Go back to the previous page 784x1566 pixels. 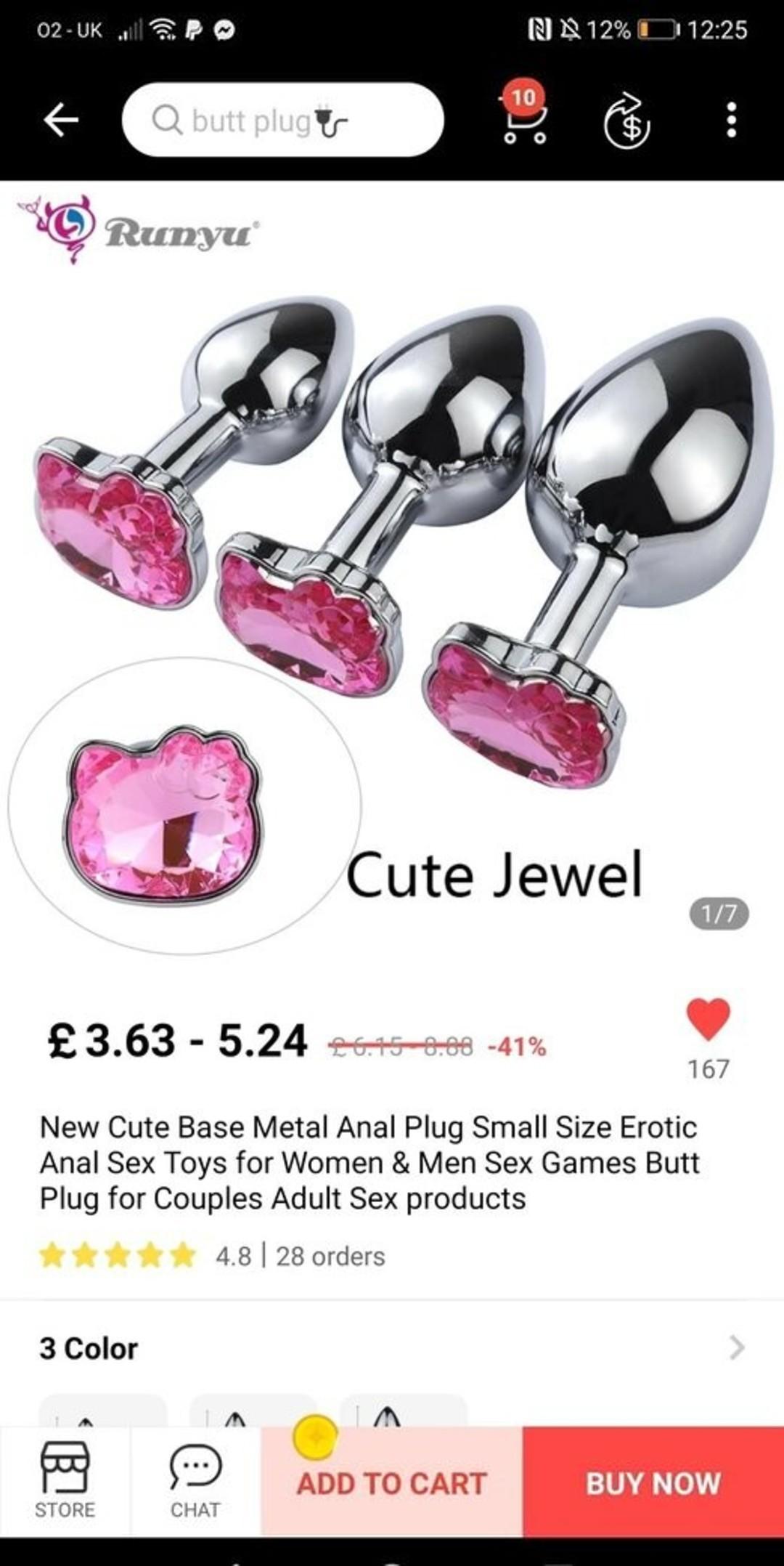point(61,120)
